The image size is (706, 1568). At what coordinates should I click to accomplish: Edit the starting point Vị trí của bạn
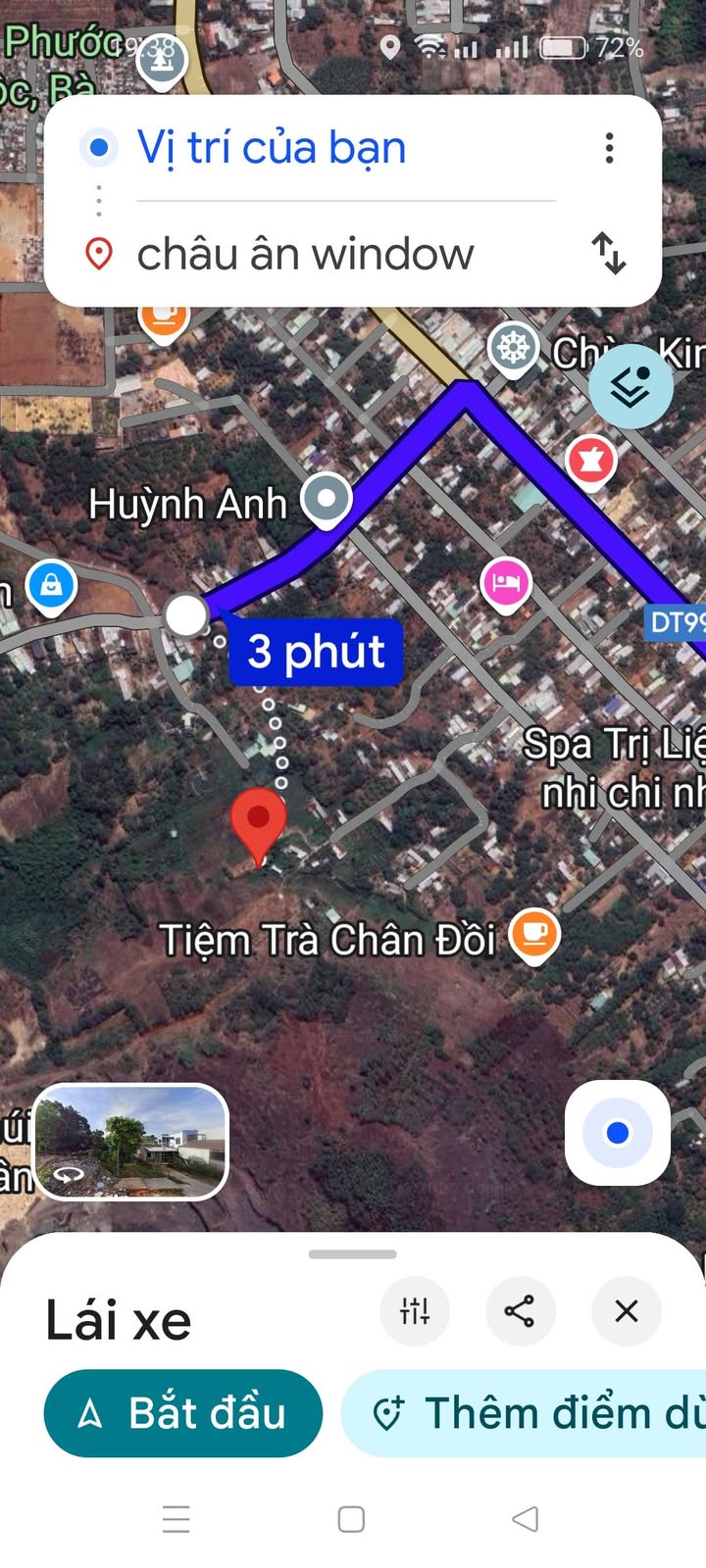coord(272,148)
